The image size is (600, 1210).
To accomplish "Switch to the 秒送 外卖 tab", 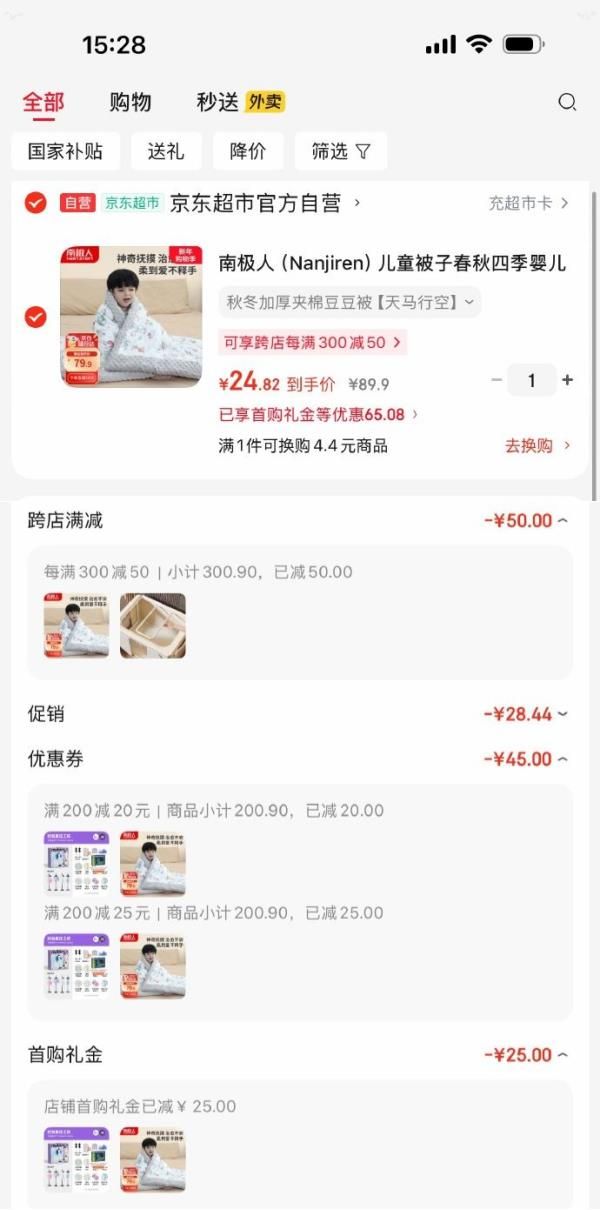I will tap(240, 102).
